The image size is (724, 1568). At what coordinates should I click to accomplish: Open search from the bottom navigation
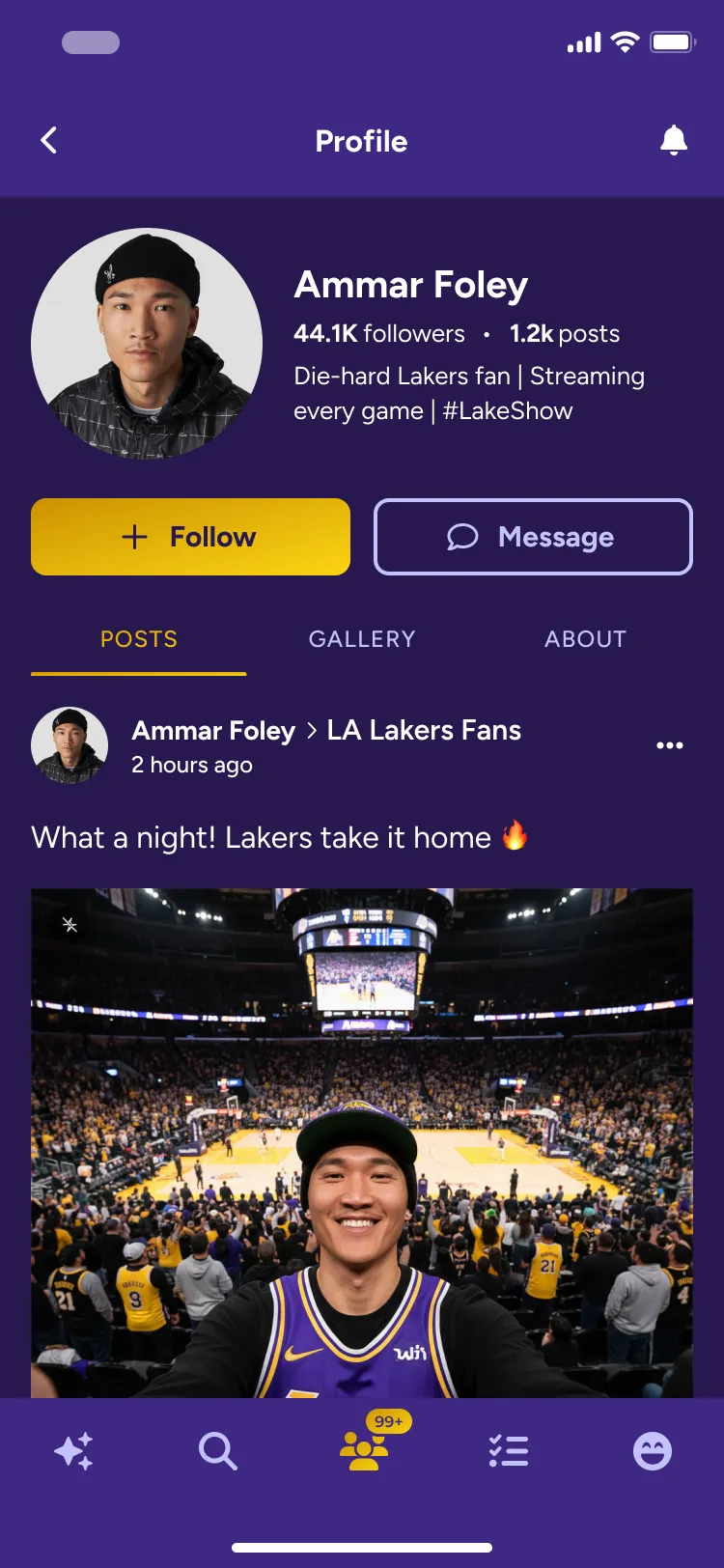point(218,1451)
